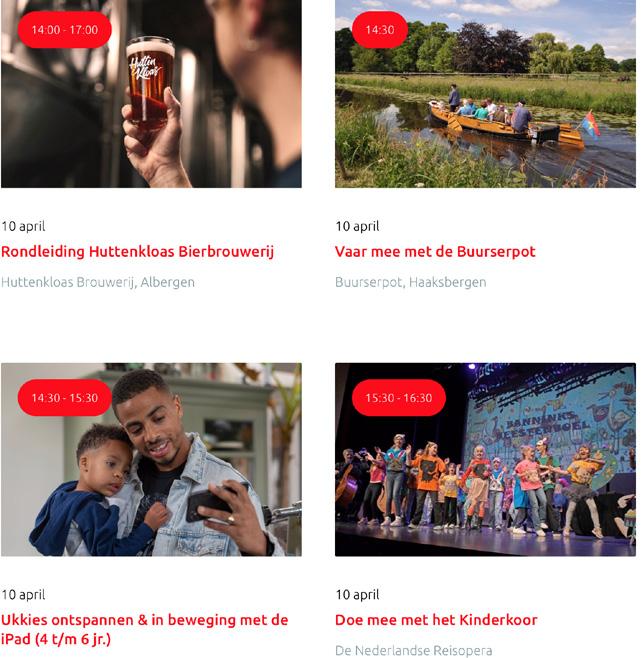Open the Ukkies iPad event photo card
This screenshot has width=642, height=658.
[150, 460]
